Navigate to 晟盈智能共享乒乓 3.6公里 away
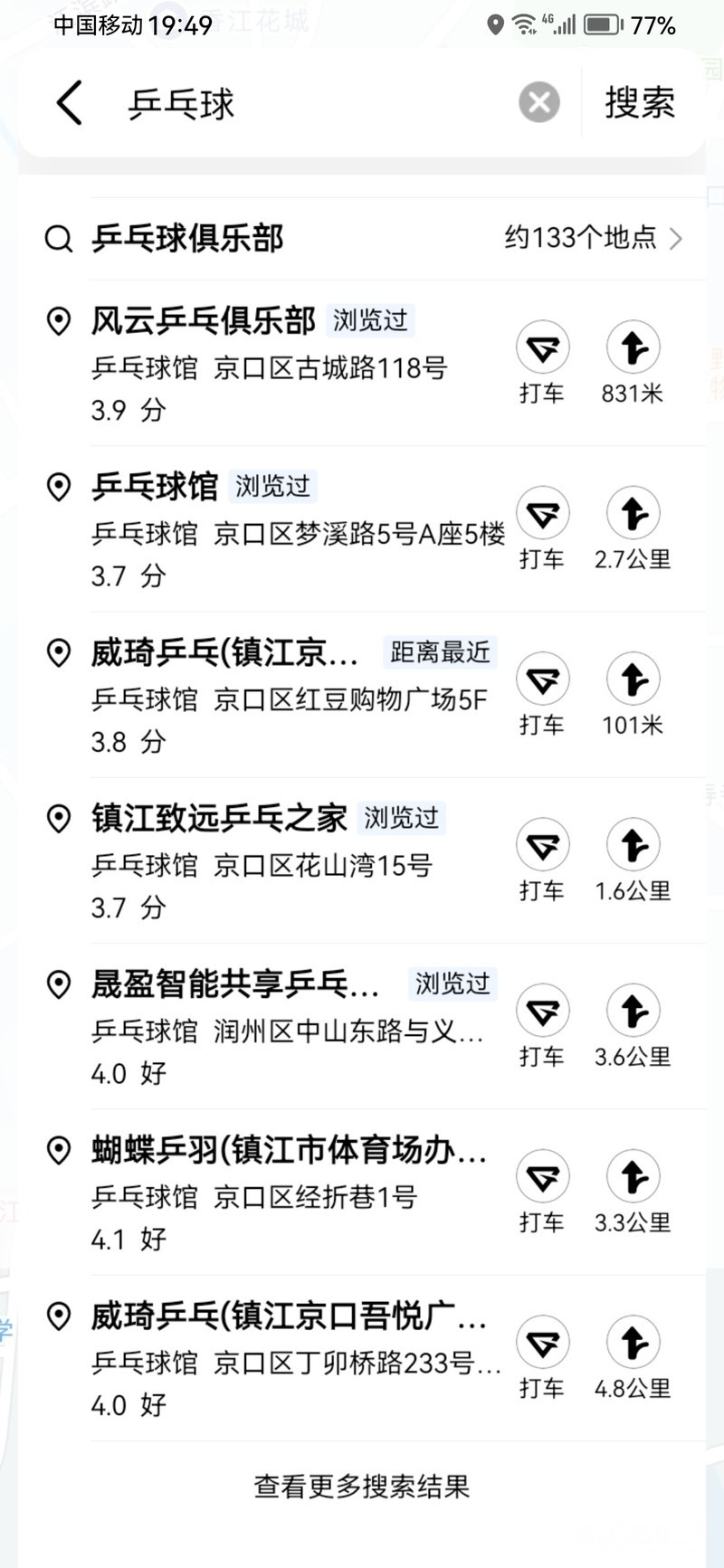This screenshot has width=724, height=1568. 633,1026
